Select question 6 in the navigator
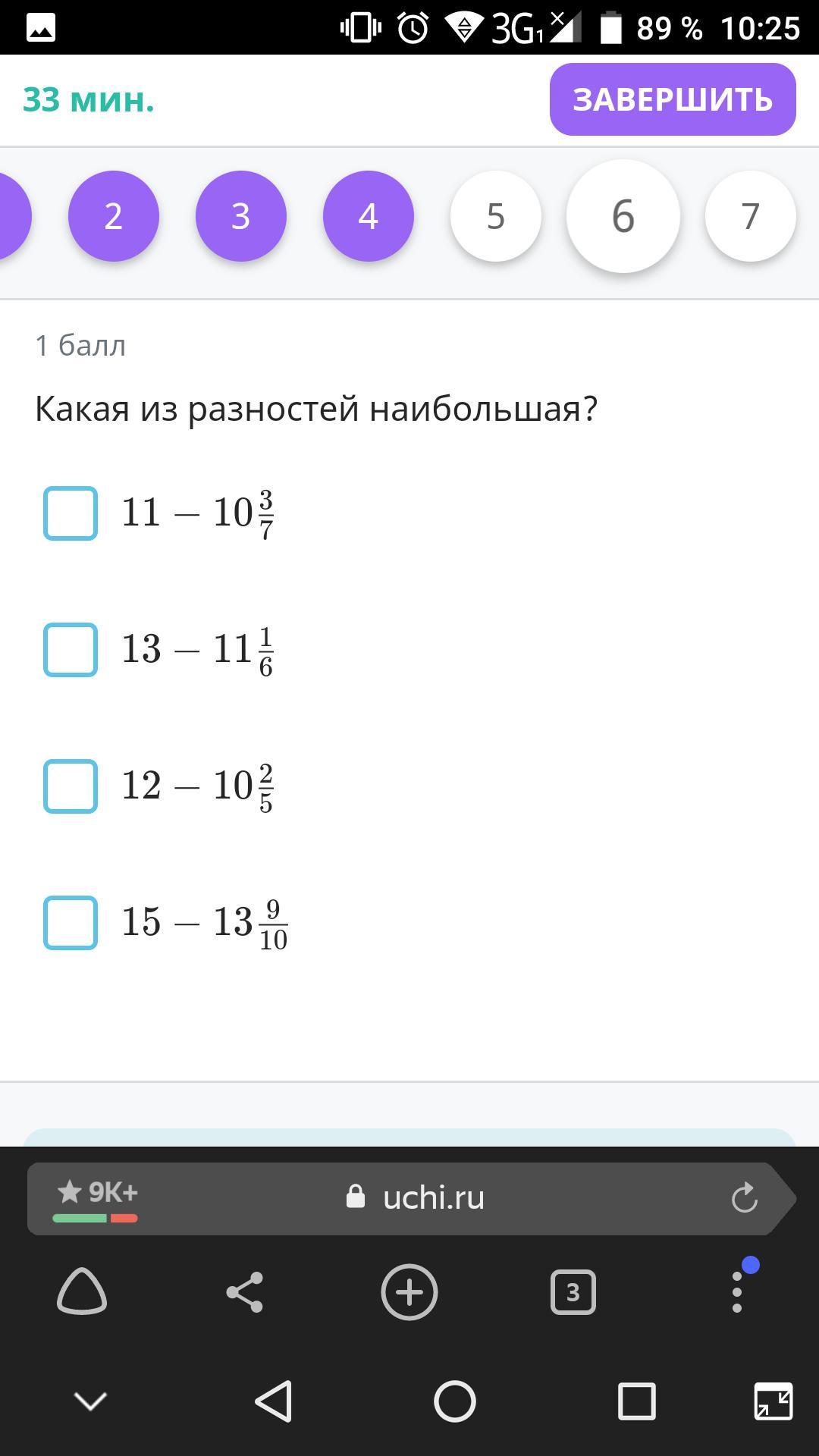Image resolution: width=819 pixels, height=1456 pixels. (x=623, y=216)
